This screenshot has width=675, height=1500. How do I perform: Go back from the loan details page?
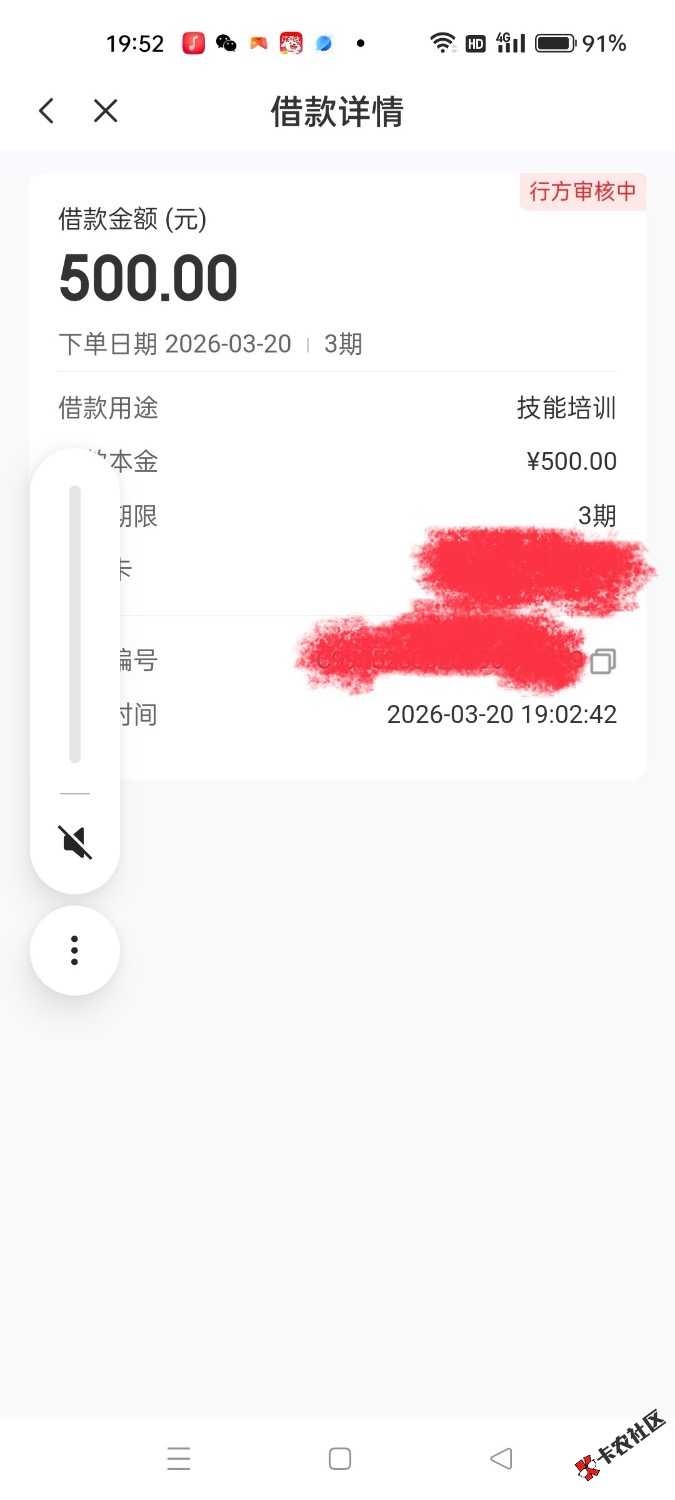click(x=46, y=111)
